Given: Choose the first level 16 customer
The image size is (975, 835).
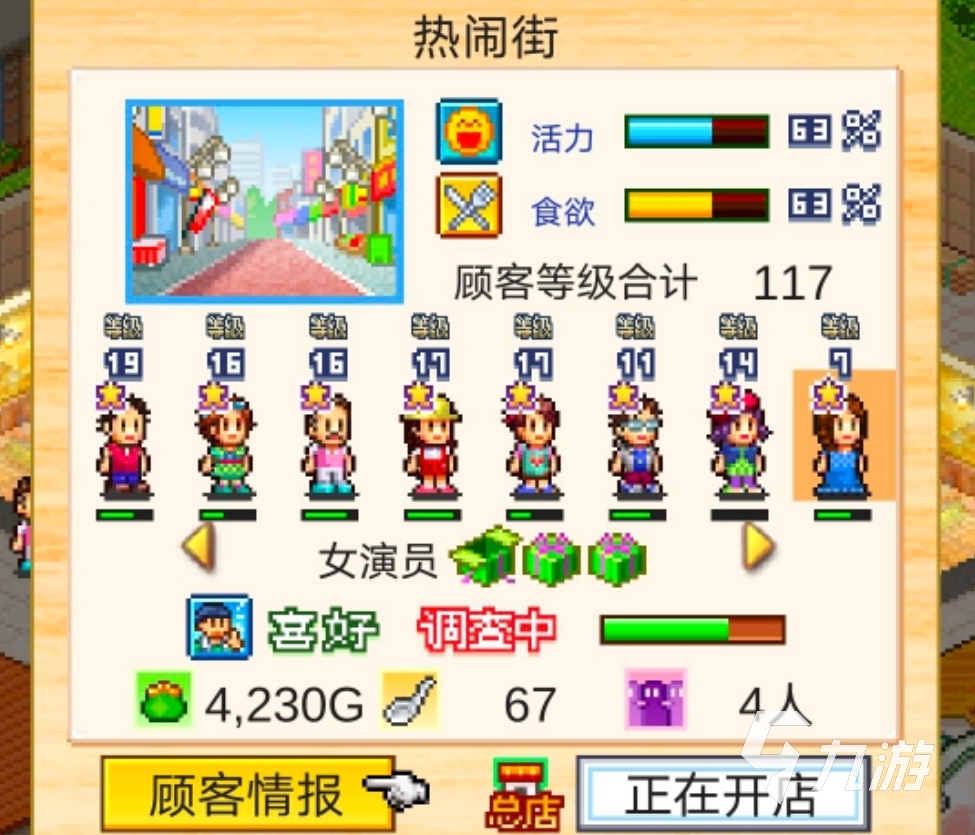Looking at the screenshot, I should tap(227, 445).
